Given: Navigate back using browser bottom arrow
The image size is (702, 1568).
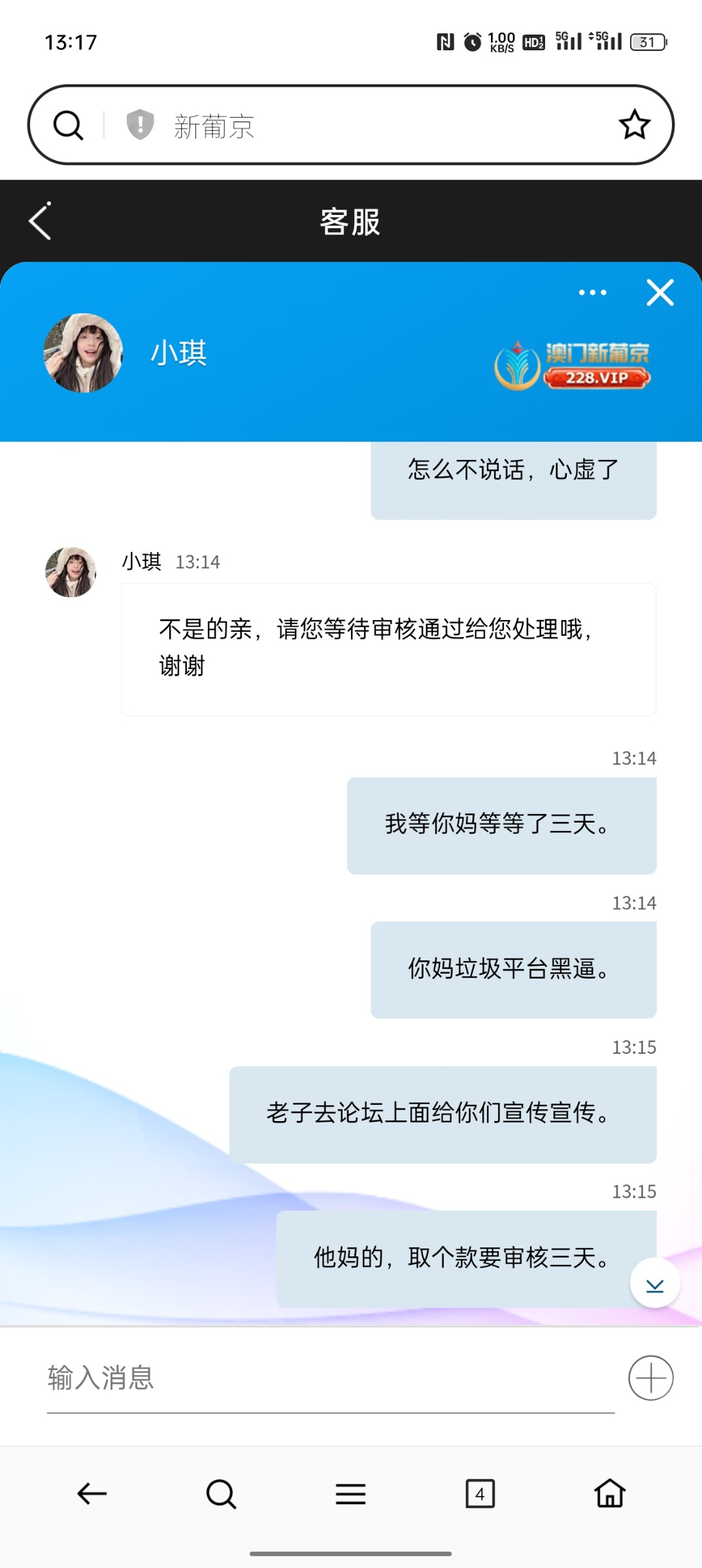Looking at the screenshot, I should pyautogui.click(x=92, y=1494).
